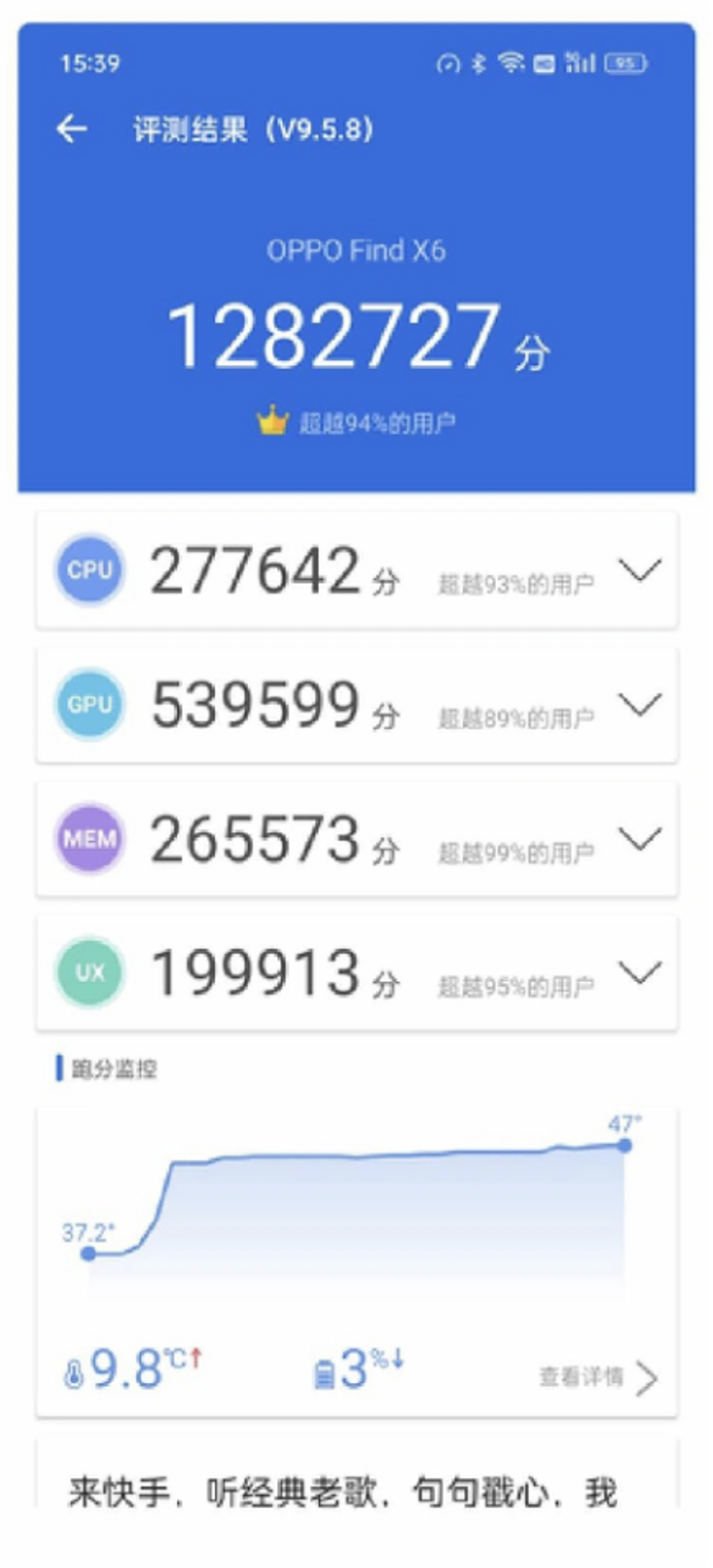Open 查看详情 for temperature monitoring
713x1568 pixels.
[x=598, y=1376]
